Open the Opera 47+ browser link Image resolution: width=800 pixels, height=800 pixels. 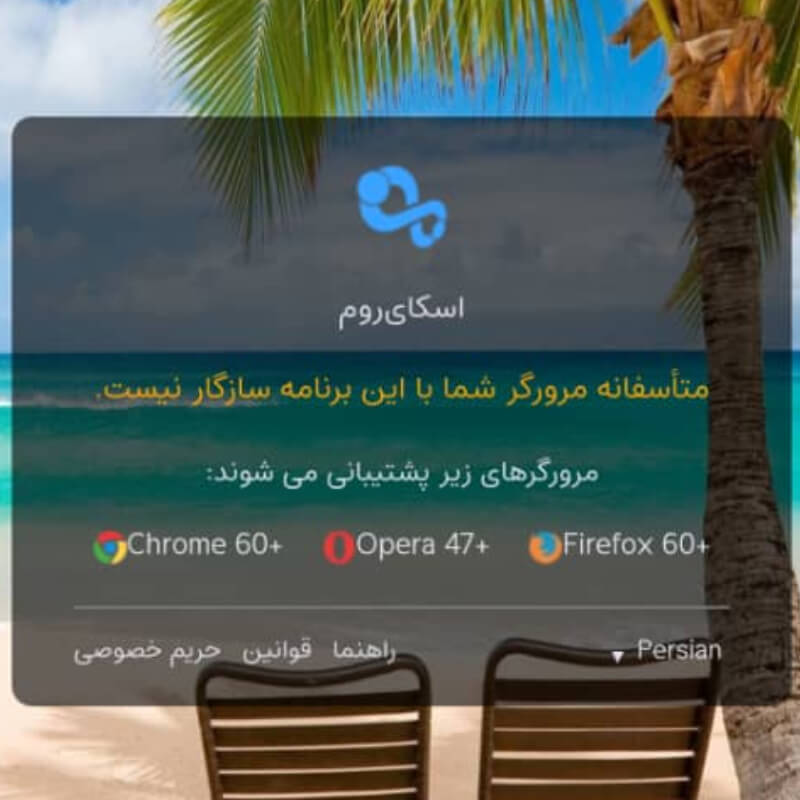coord(408,546)
